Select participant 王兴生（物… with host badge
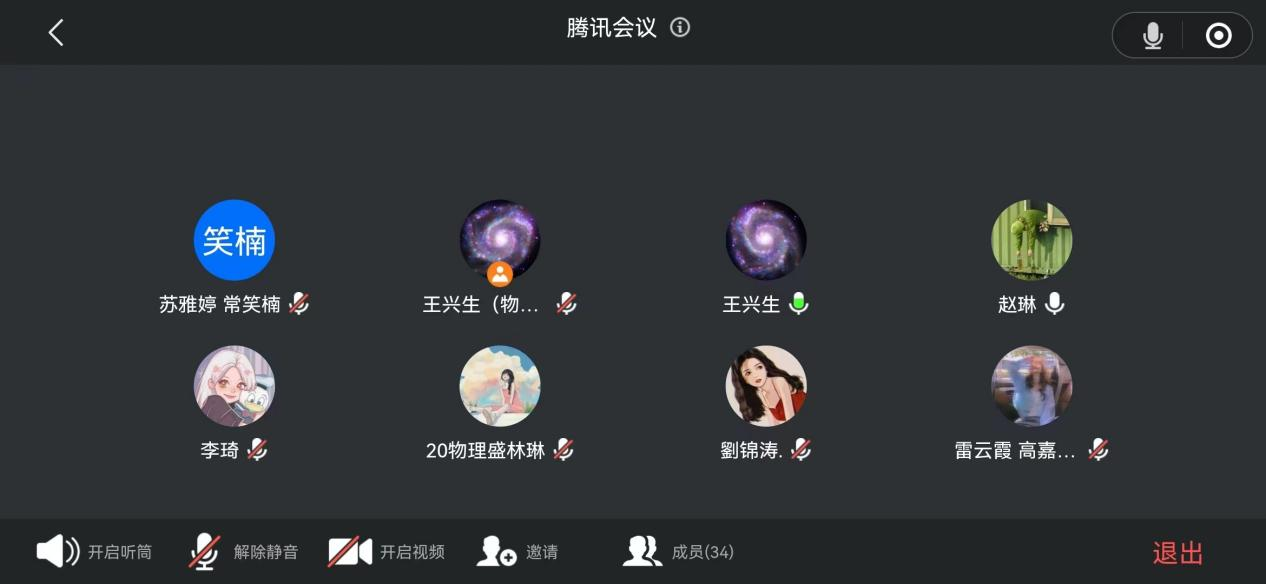 point(499,241)
